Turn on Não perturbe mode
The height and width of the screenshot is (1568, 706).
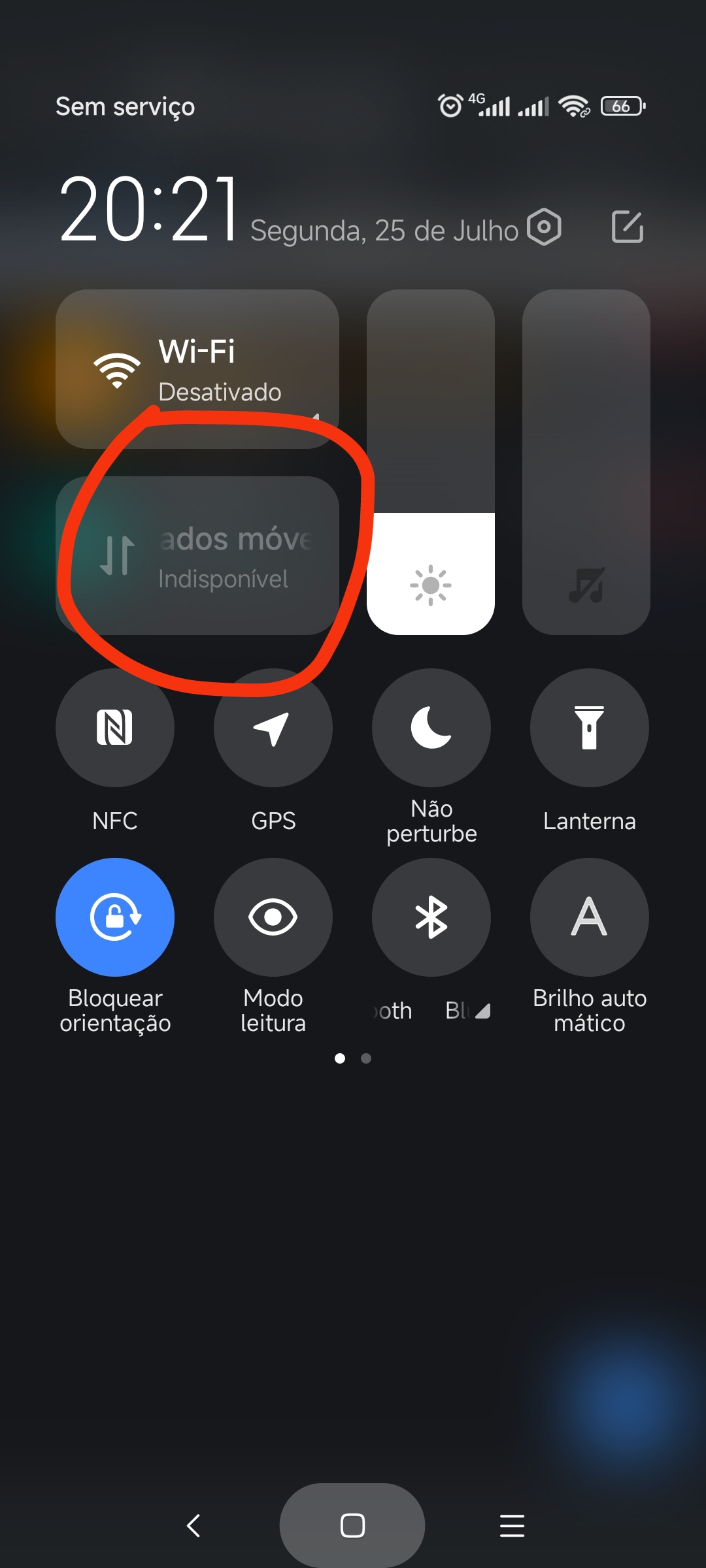431,727
